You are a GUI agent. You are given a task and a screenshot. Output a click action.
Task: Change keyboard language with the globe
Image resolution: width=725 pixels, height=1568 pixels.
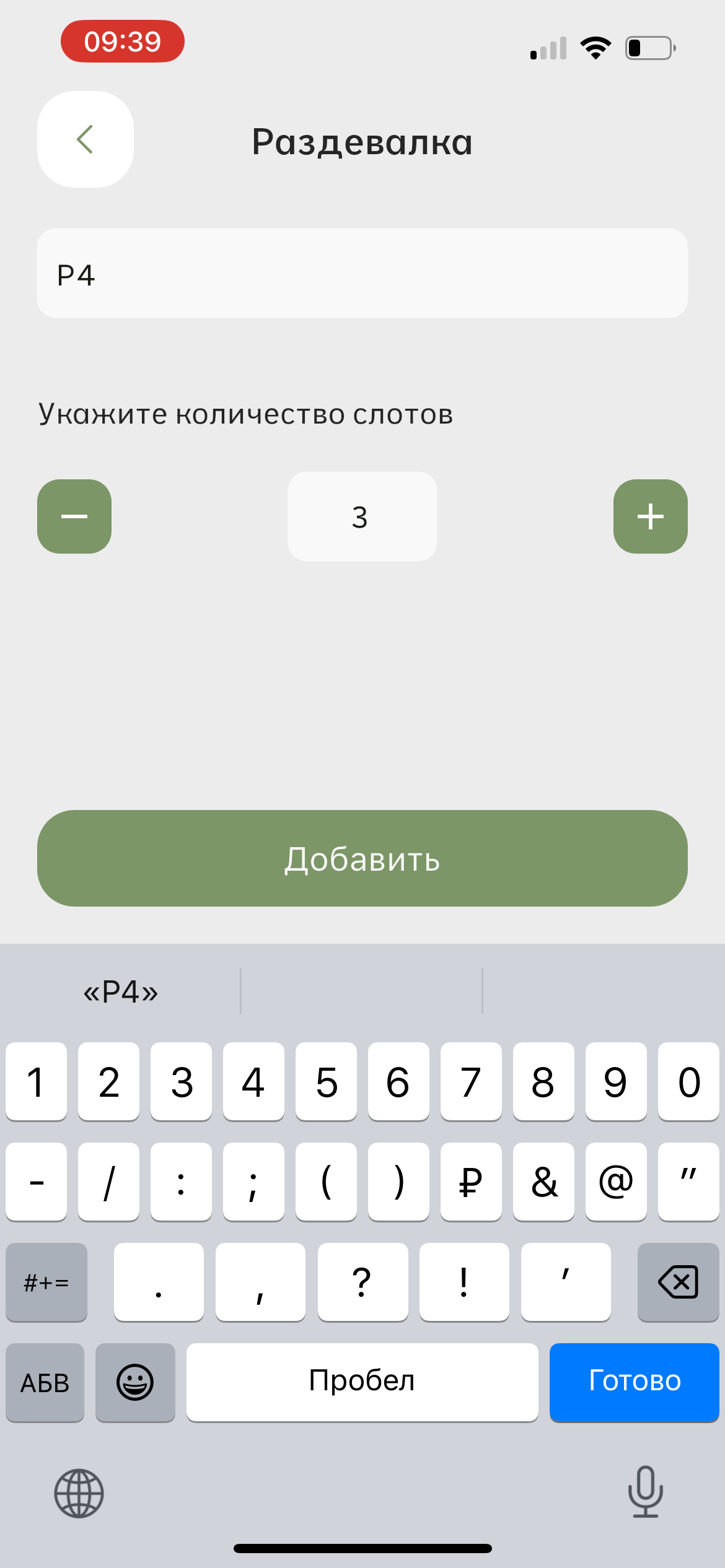pyautogui.click(x=79, y=1493)
